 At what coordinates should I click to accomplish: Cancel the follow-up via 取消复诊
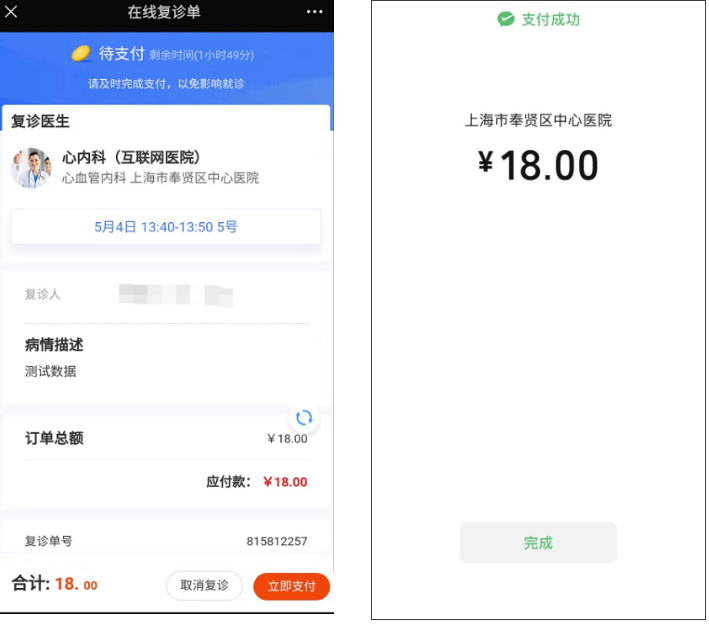pos(204,586)
